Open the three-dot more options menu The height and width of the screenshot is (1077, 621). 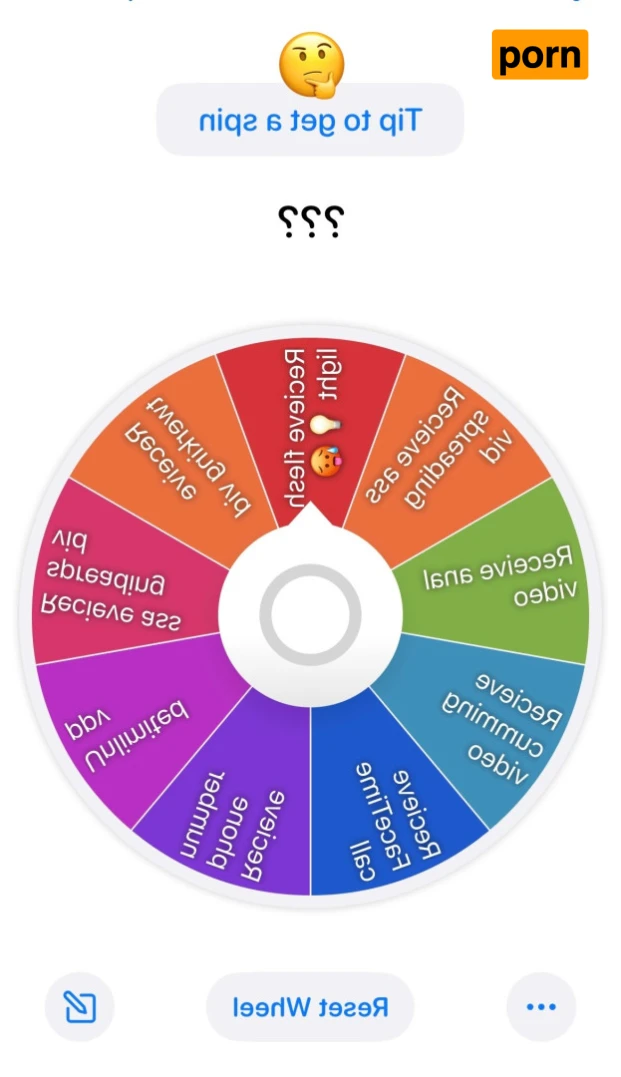[x=541, y=1007]
